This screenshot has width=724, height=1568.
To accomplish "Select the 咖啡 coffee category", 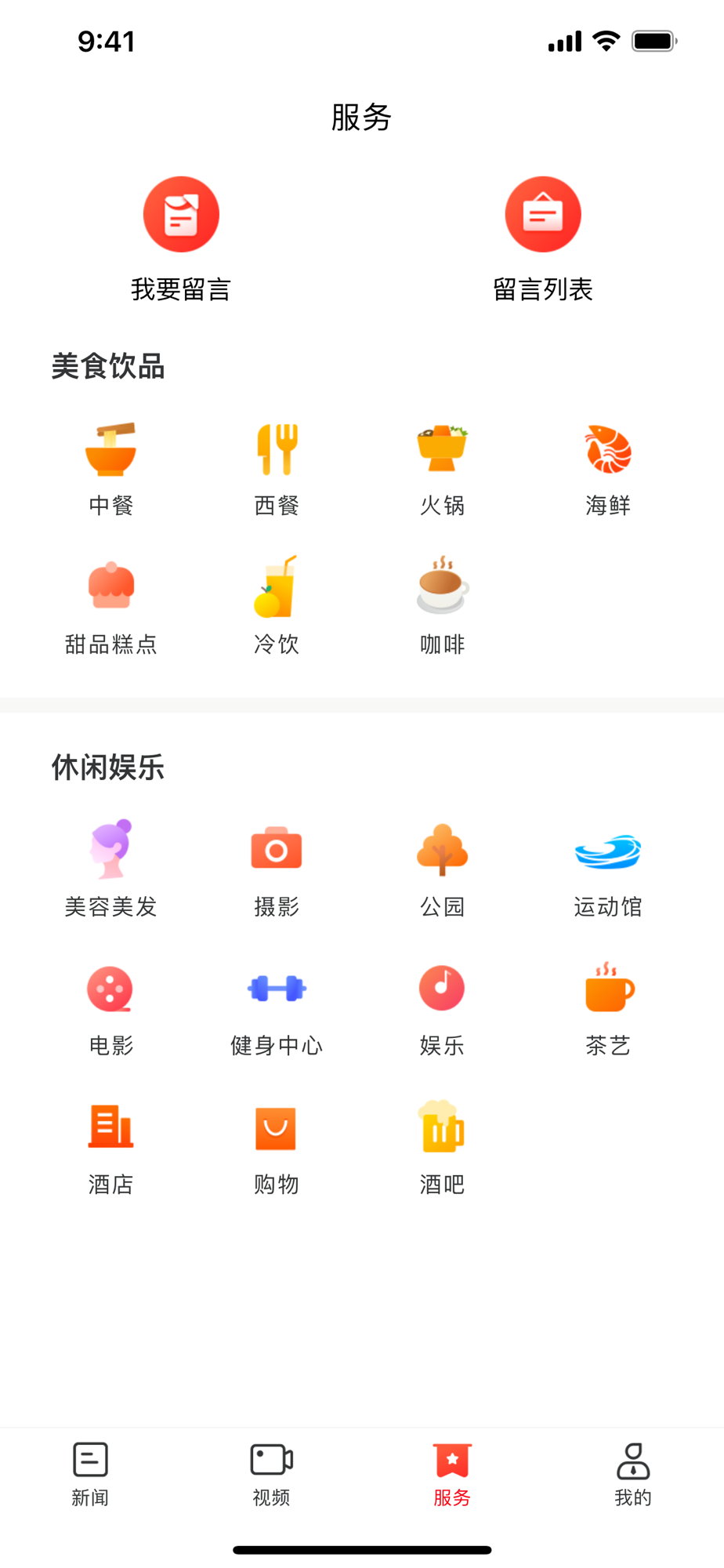I will (x=442, y=605).
